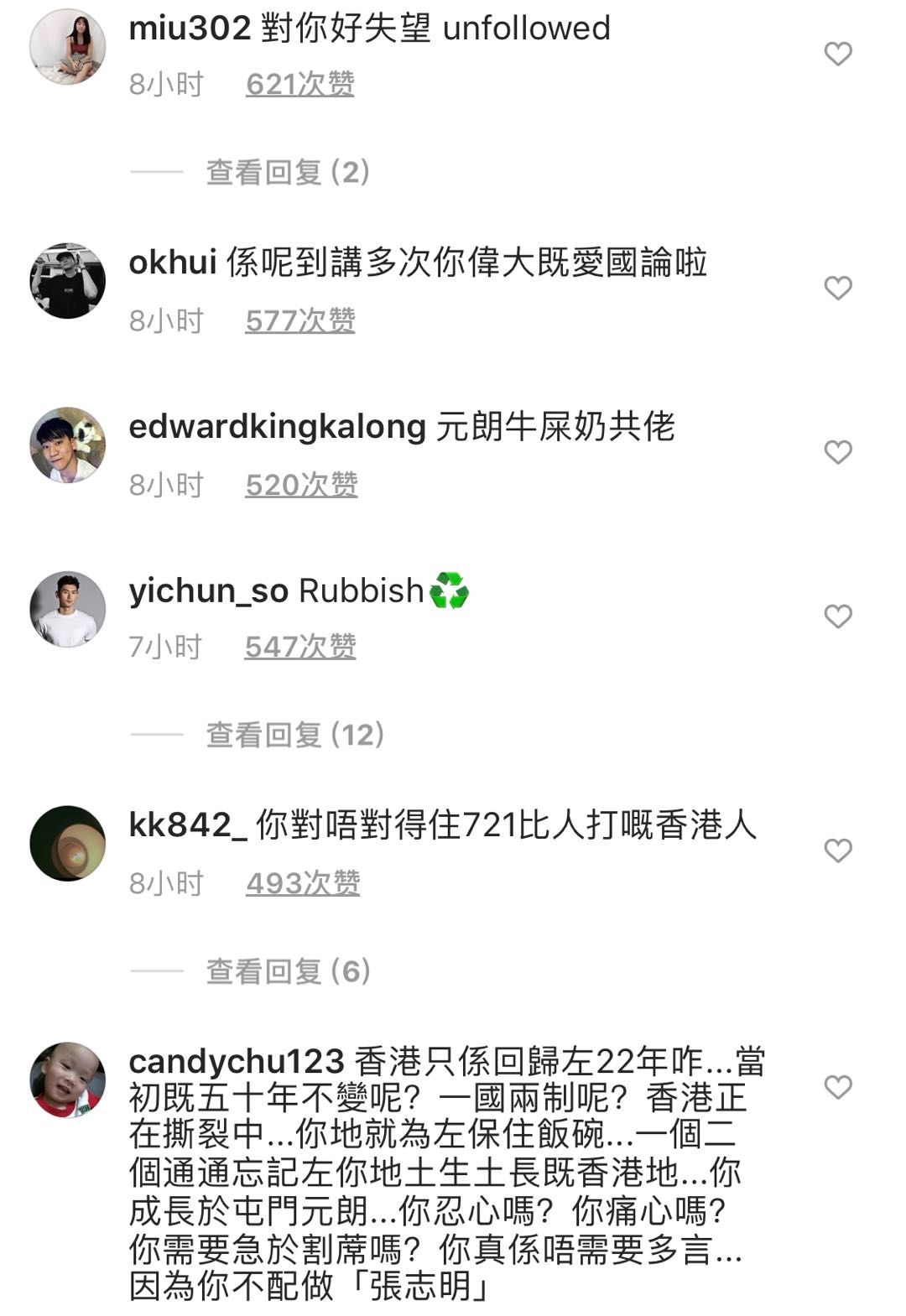Open miu302's profile picture
Screen dimensions: 906x1316
68,47
